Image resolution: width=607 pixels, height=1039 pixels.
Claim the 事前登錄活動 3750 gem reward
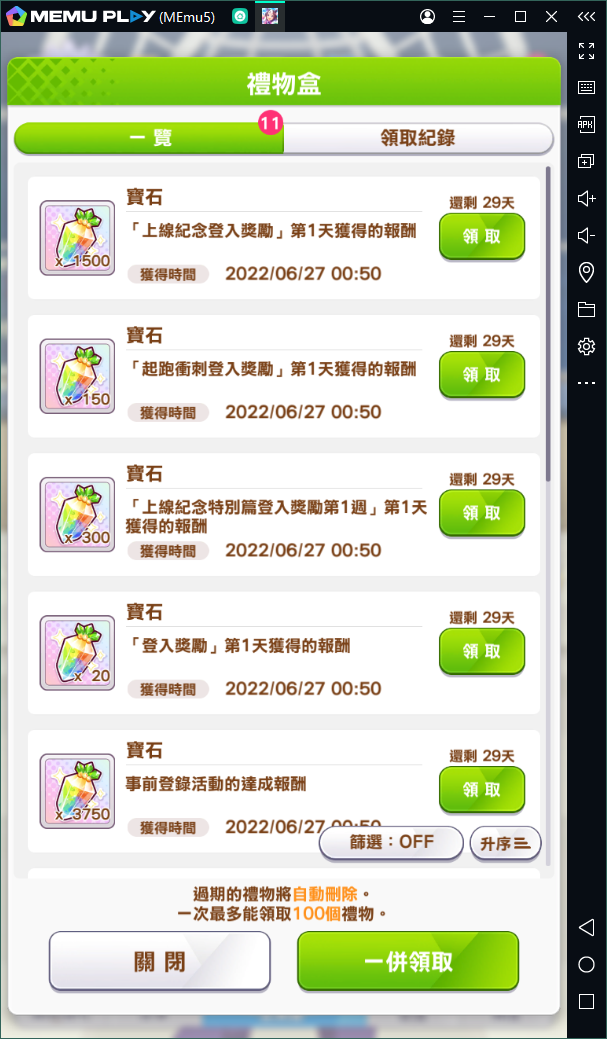tap(482, 789)
